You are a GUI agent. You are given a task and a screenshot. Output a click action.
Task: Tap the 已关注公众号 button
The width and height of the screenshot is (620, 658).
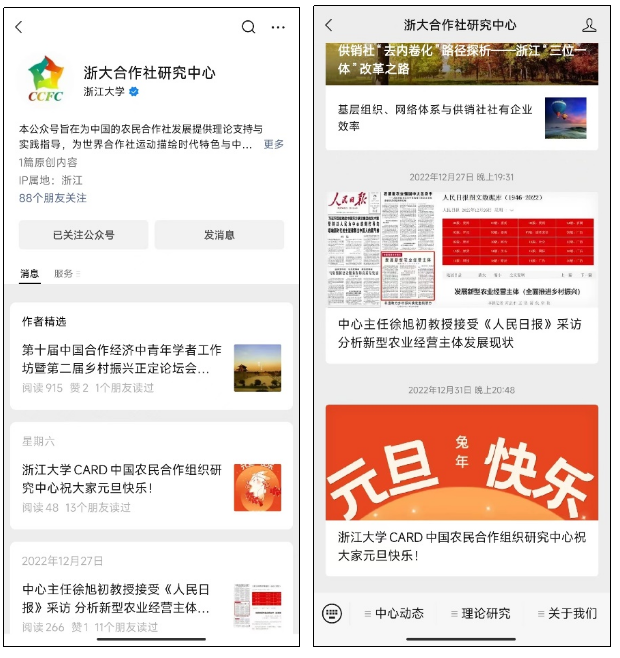83,235
